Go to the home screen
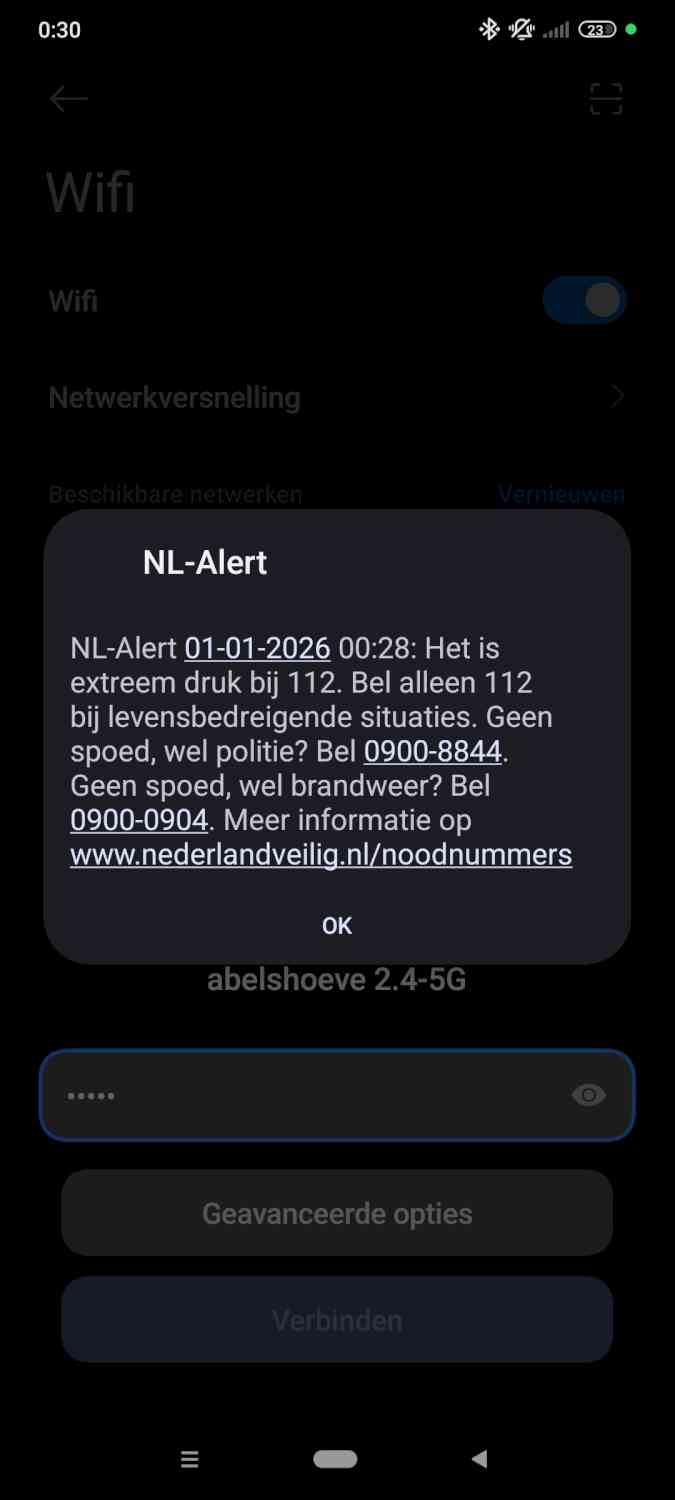Screen dimensions: 675x1500 [x=336, y=1459]
